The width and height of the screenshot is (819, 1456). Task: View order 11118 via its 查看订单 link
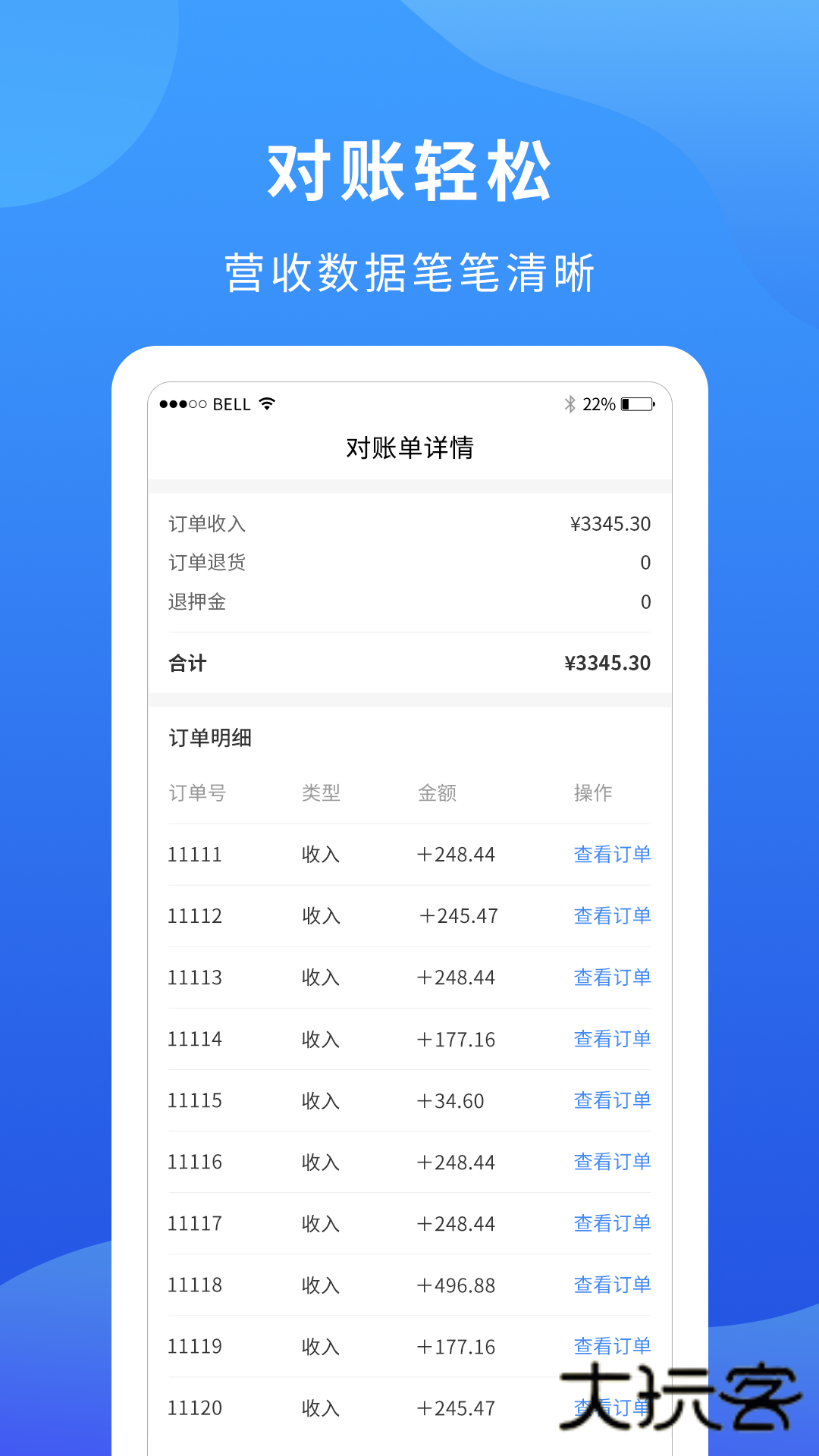[612, 1285]
